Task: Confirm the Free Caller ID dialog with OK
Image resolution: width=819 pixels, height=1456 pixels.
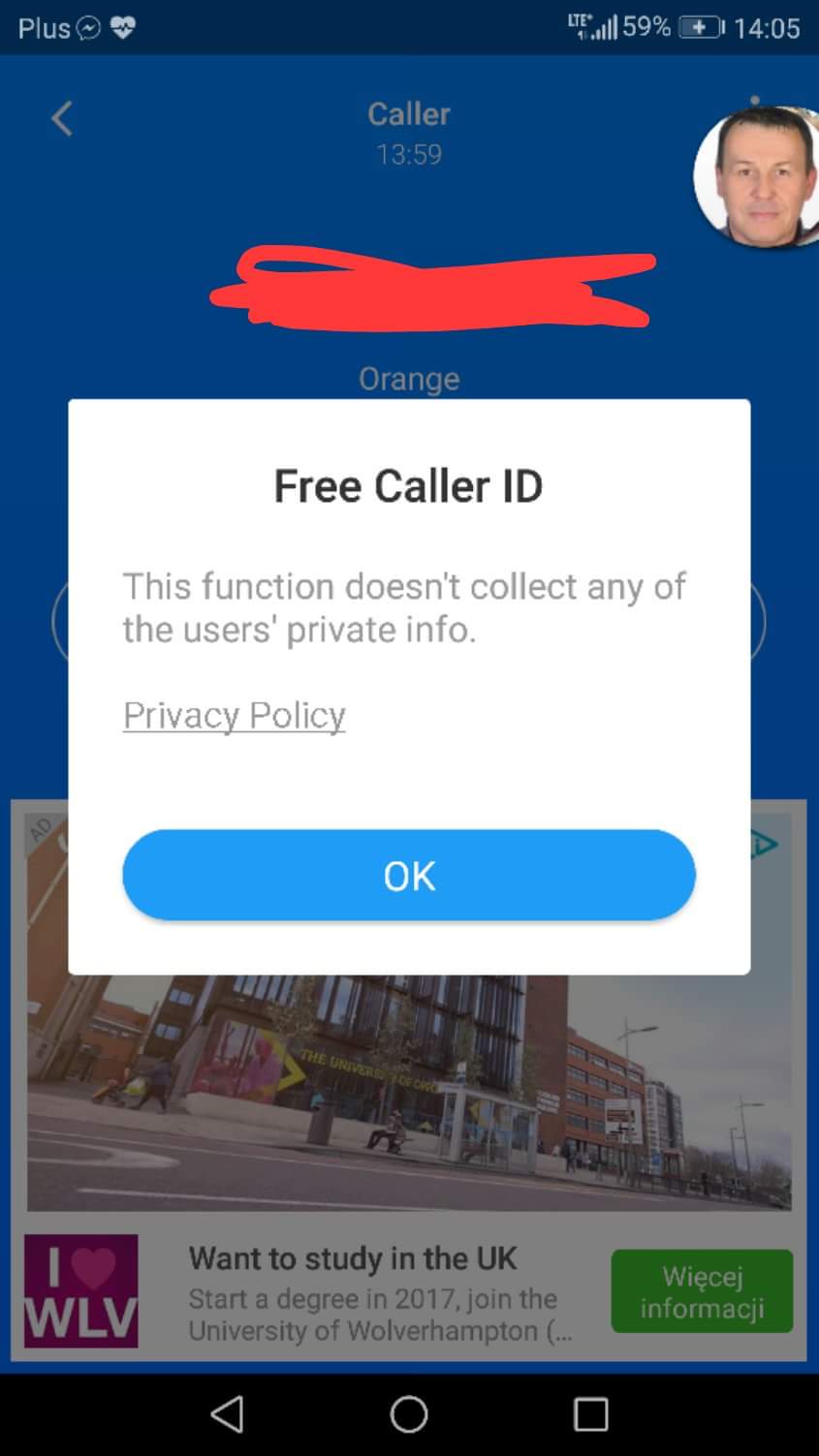Action: (x=408, y=875)
